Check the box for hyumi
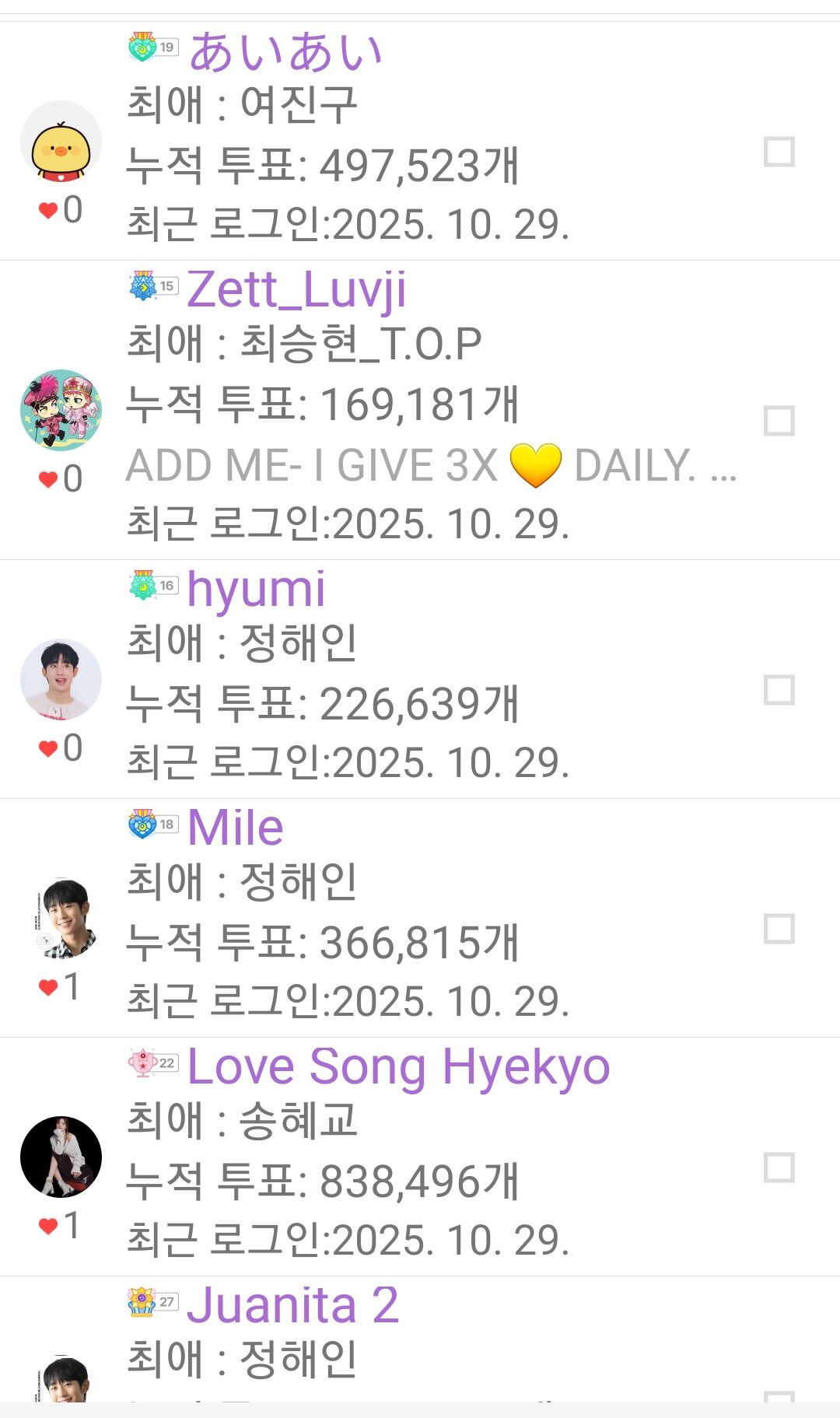This screenshot has width=840, height=1418. 779,690
